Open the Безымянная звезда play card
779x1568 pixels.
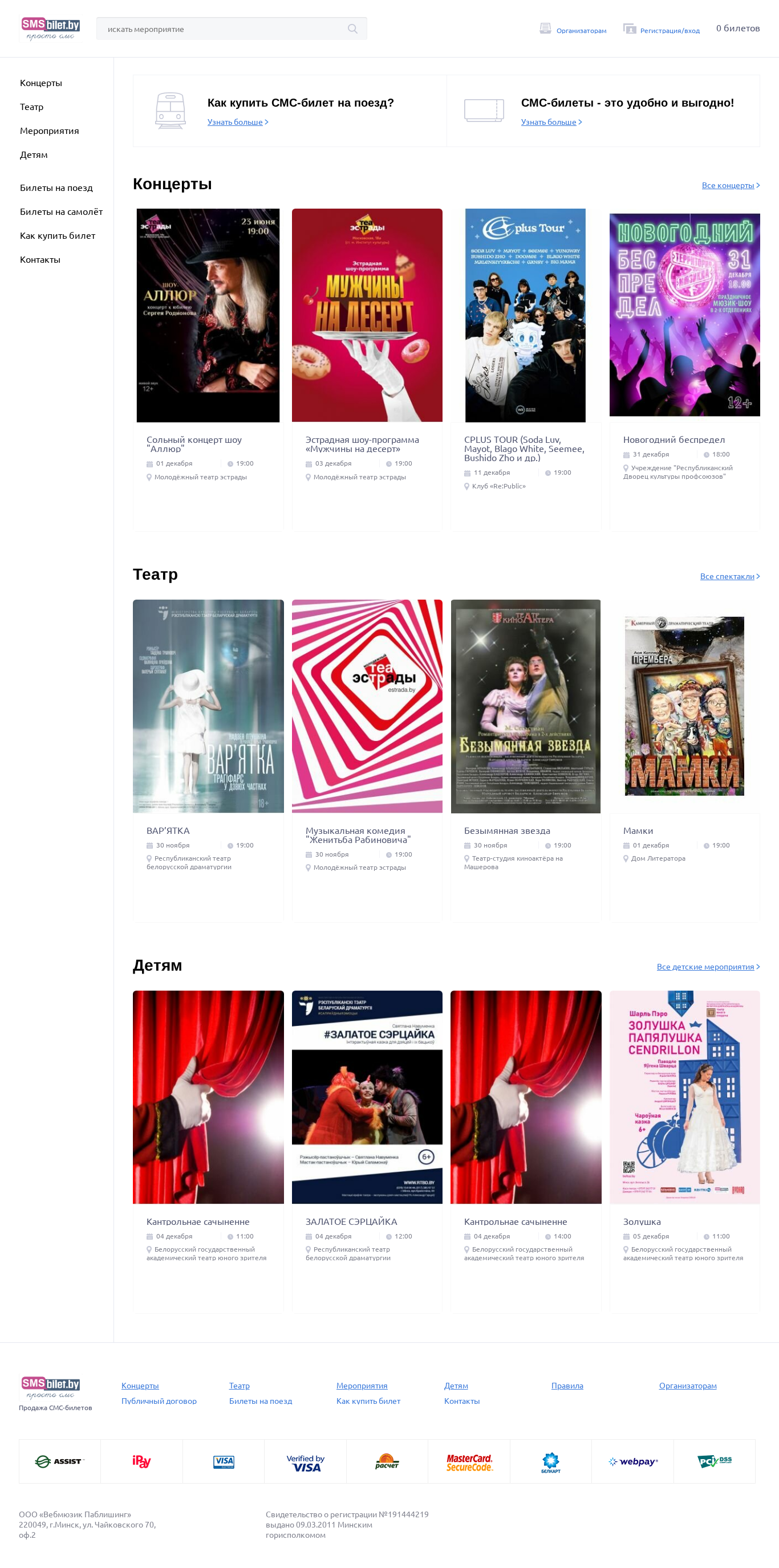[x=526, y=761]
